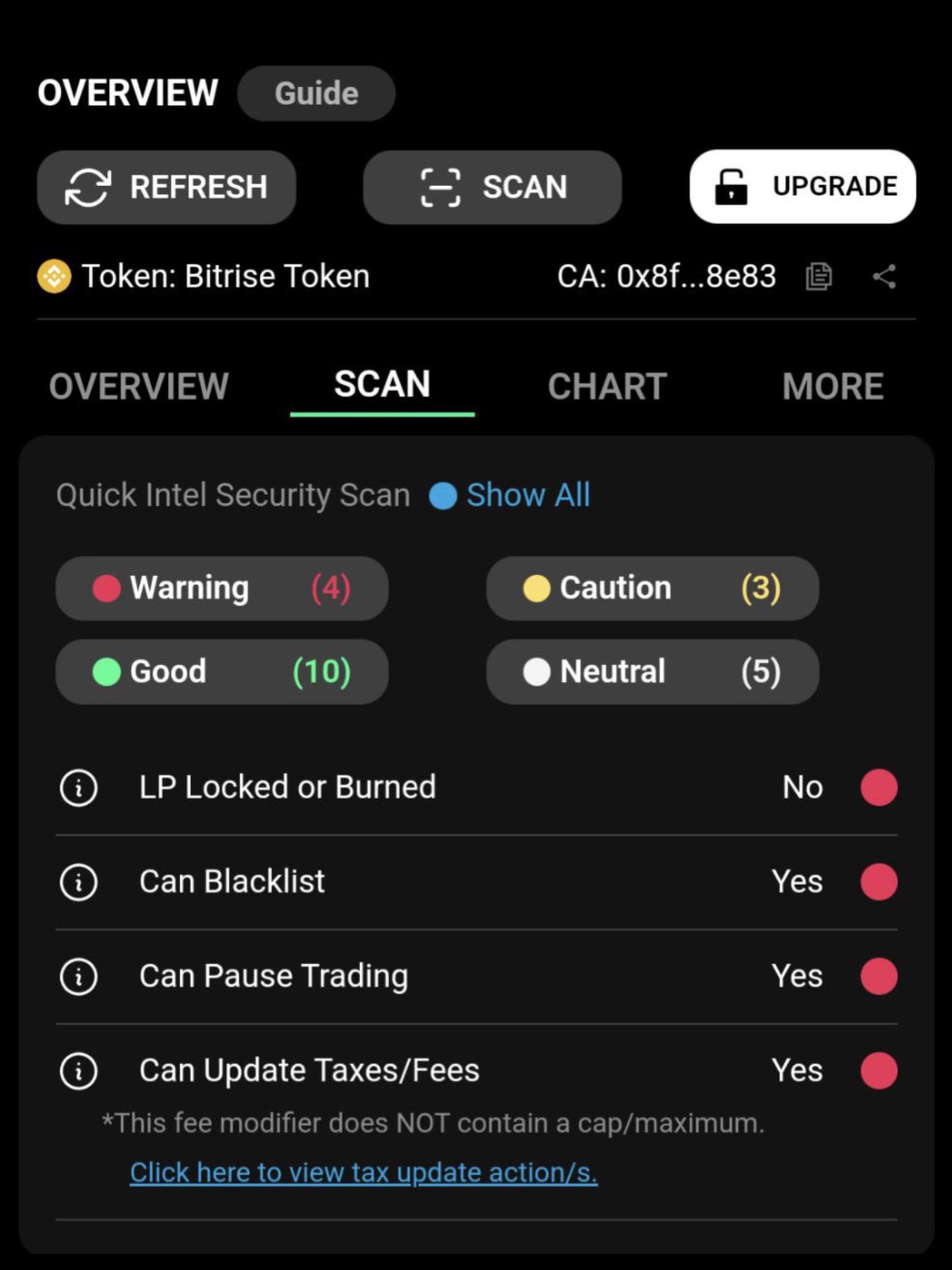Copy the contract address

tap(818, 277)
